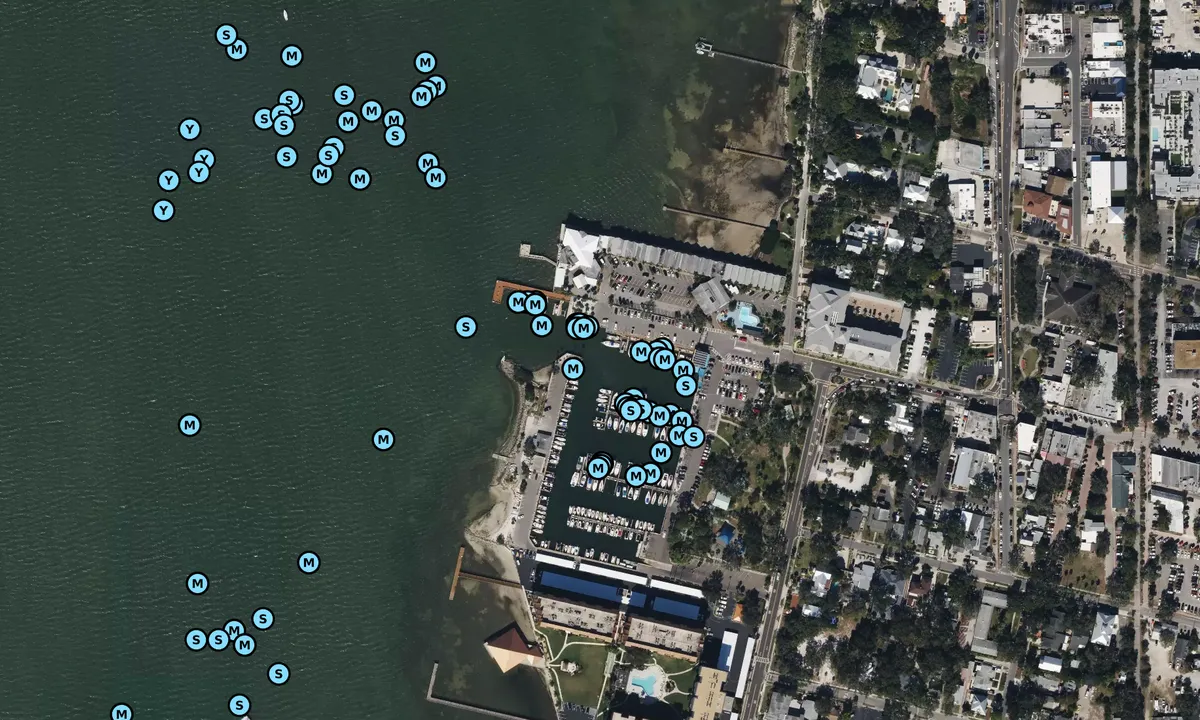
Task: Tap the topmost S marker on the map
Action: pyautogui.click(x=226, y=35)
